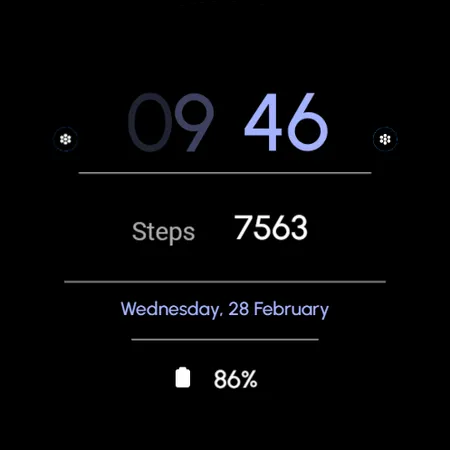Open the 86% battery complication
Image resolution: width=450 pixels, height=450 pixels.
click(217, 379)
